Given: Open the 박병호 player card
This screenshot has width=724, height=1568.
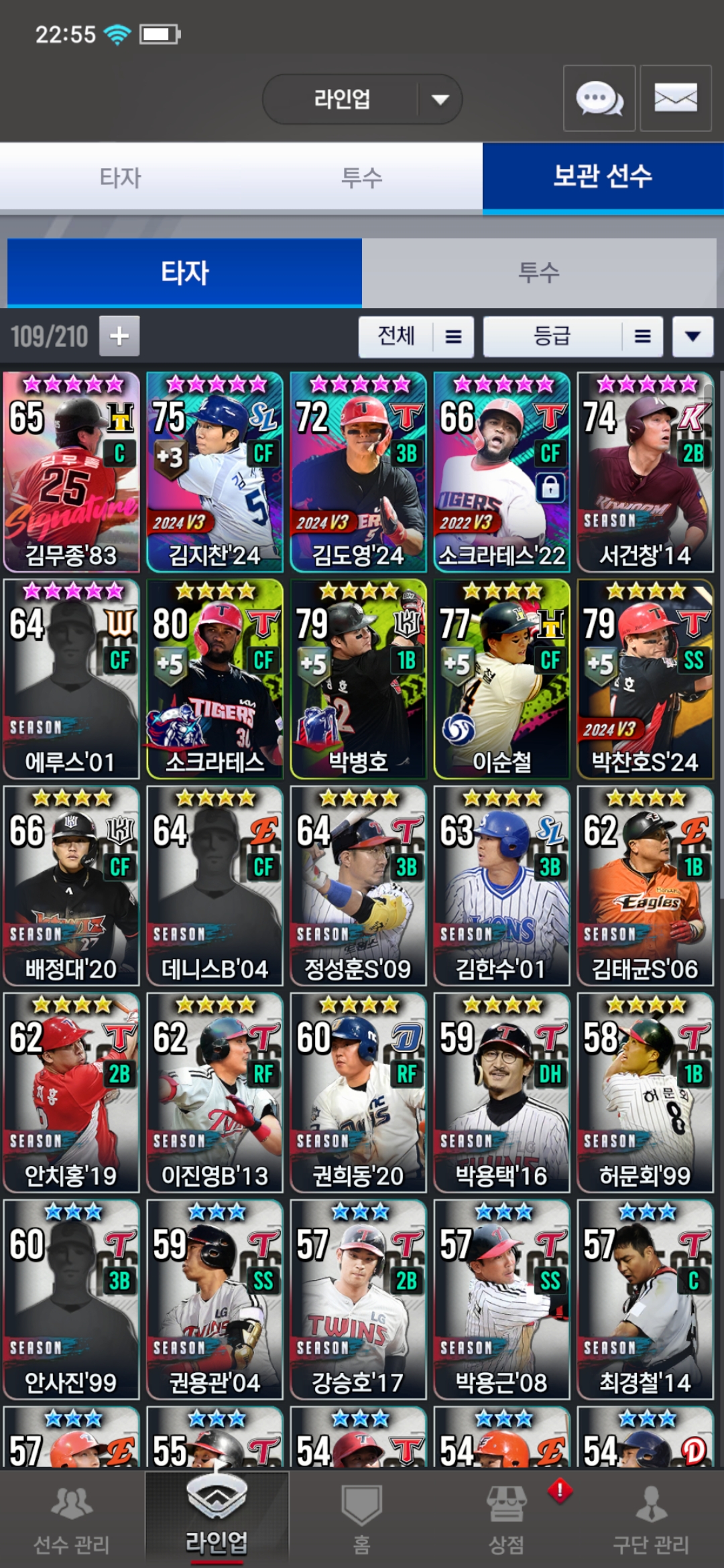Looking at the screenshot, I should (x=358, y=678).
